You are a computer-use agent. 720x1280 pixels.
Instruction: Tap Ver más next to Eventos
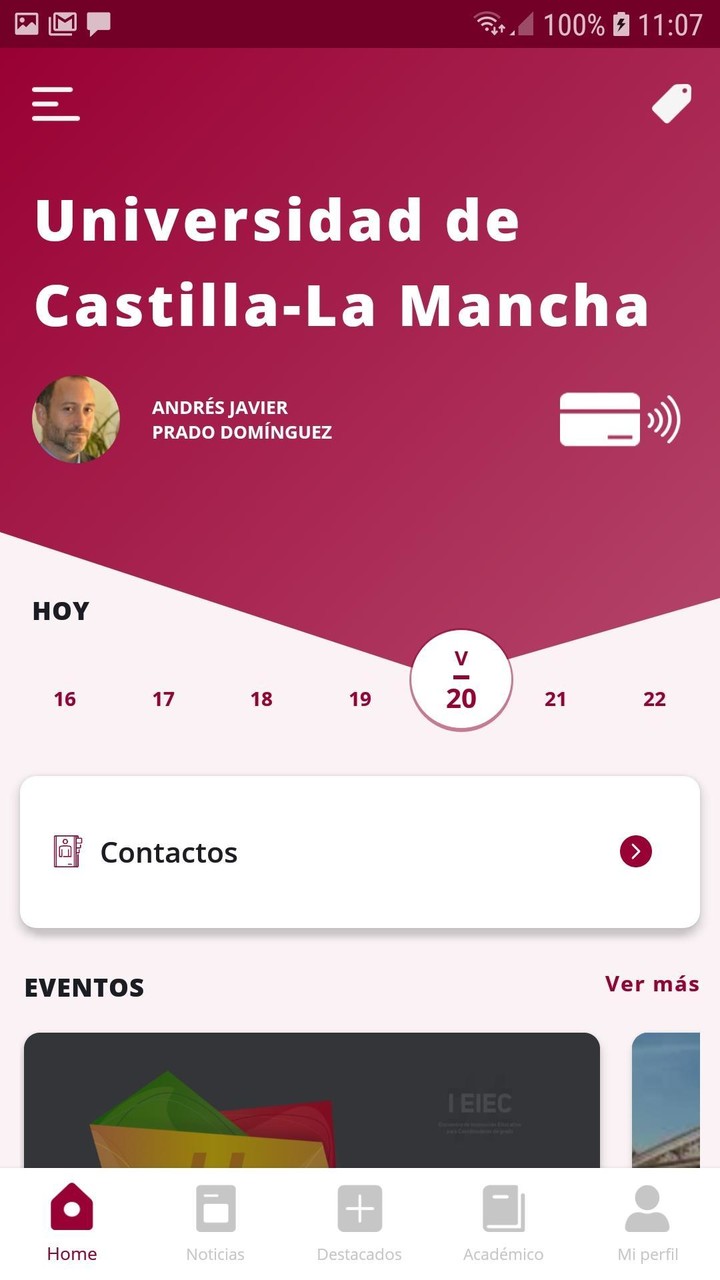coord(651,984)
